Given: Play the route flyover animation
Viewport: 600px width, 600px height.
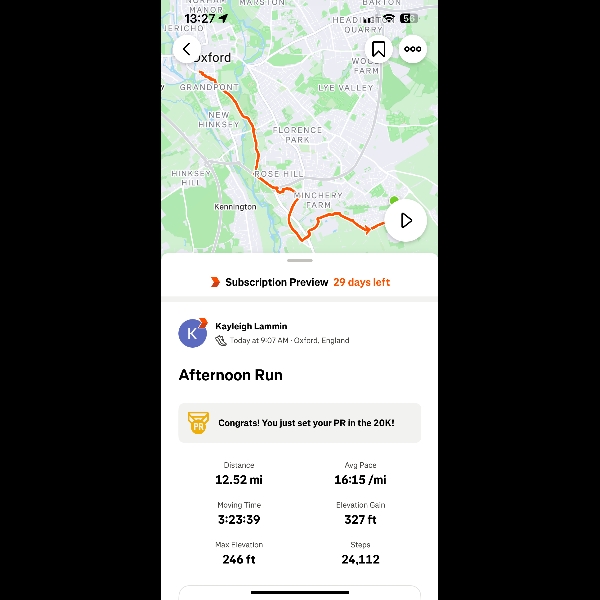Looking at the screenshot, I should click(x=406, y=220).
